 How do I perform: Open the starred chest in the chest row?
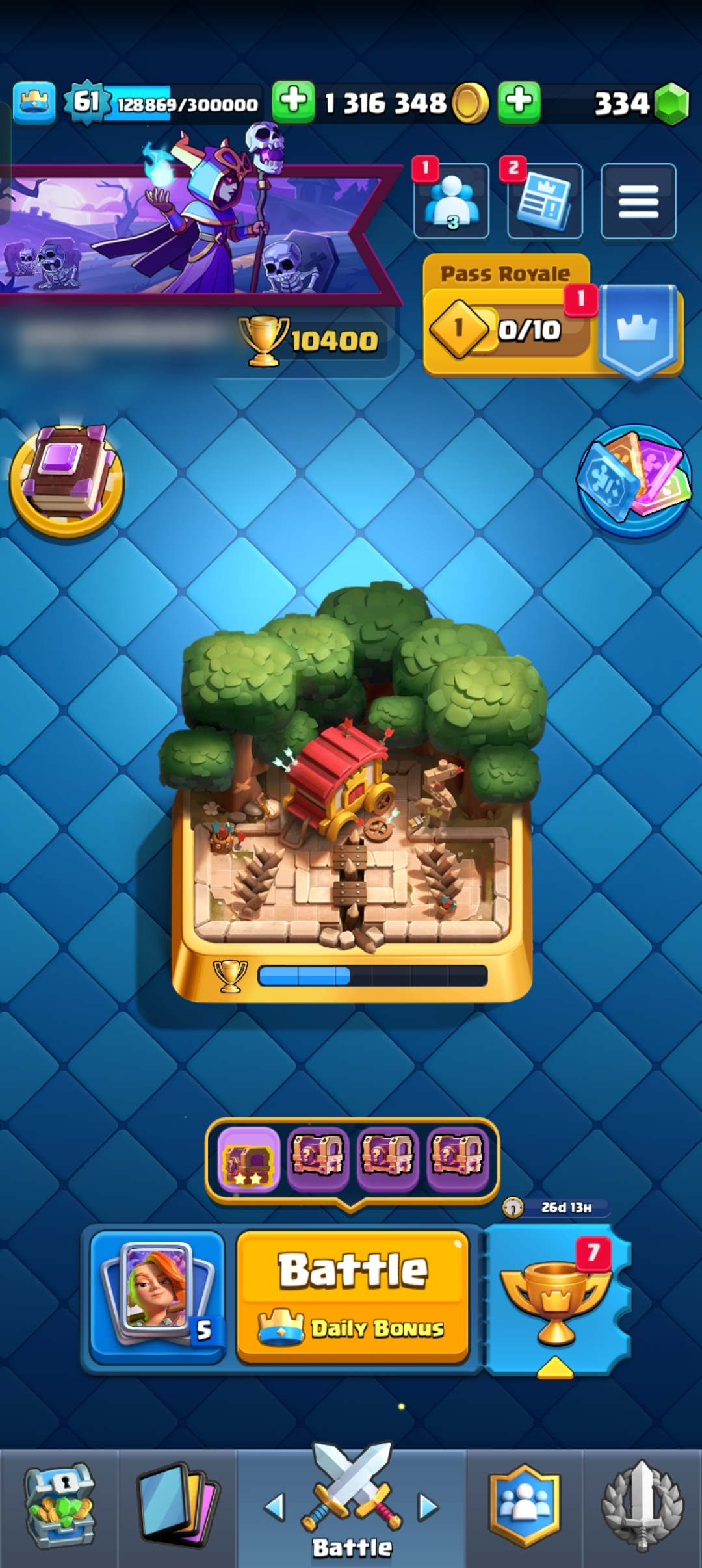[248, 1158]
